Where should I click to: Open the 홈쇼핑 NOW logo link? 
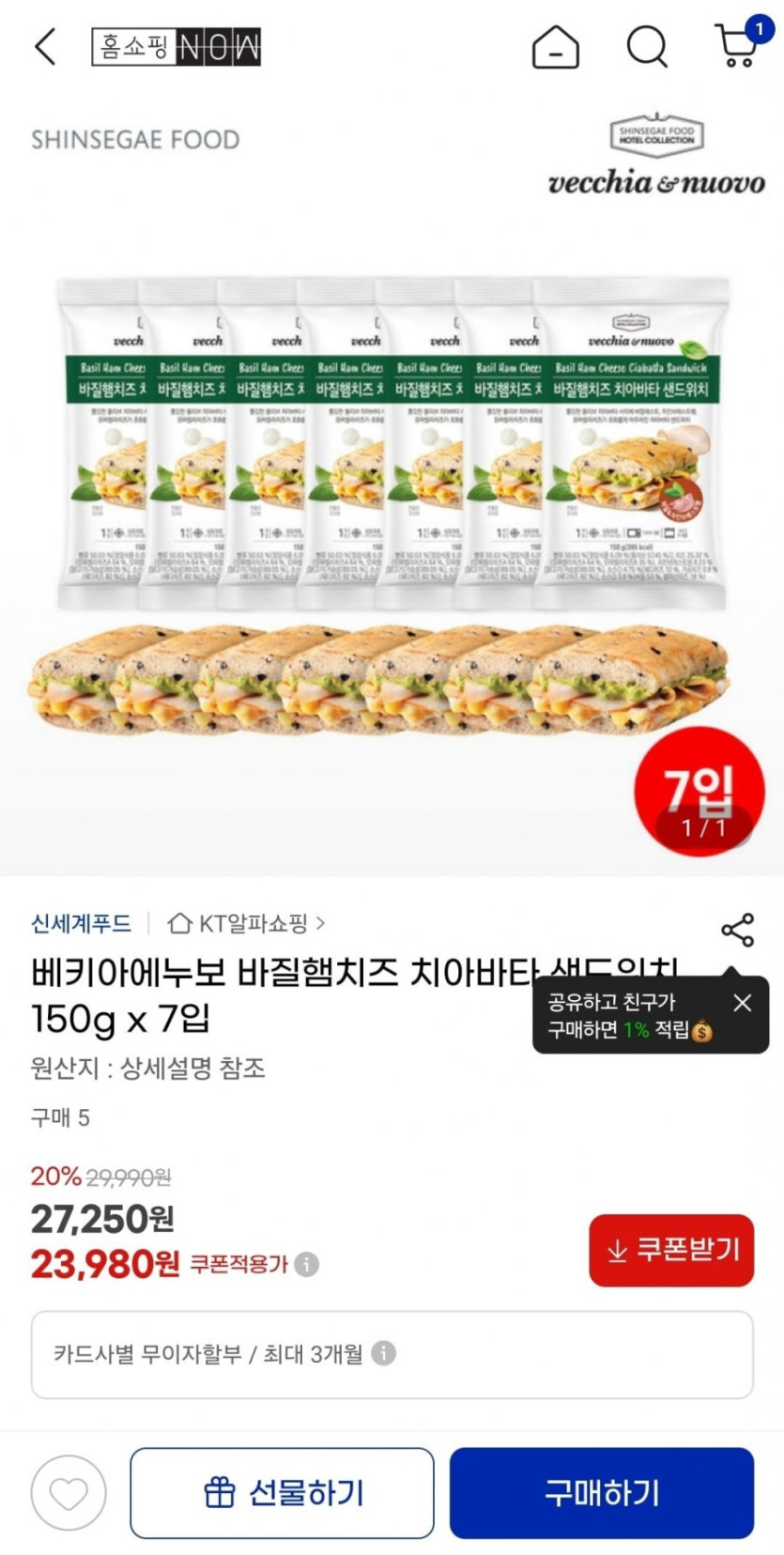point(176,46)
